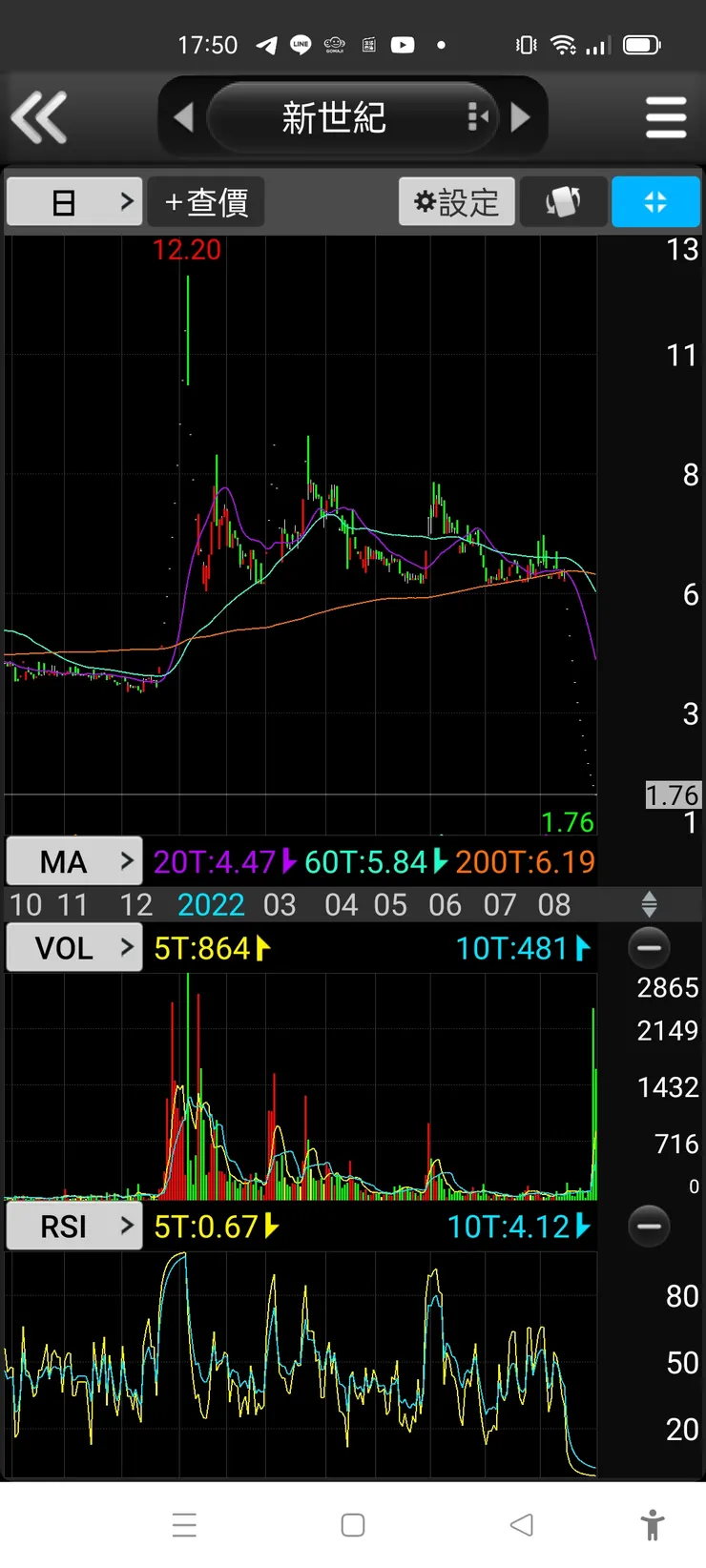
Task: Switch to the previous stock
Action: coord(183,117)
